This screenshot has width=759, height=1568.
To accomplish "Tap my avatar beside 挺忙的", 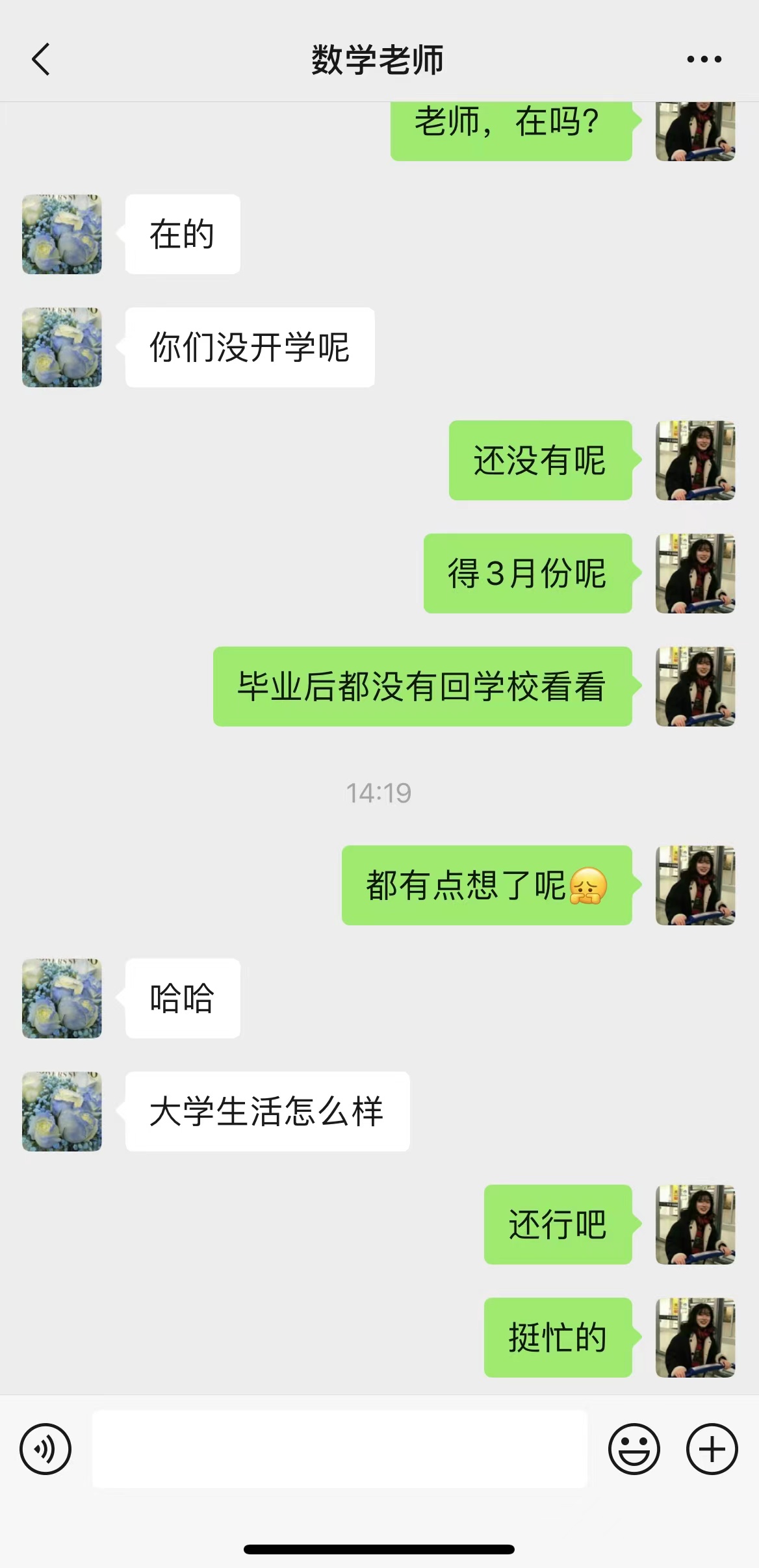I will tap(695, 1337).
